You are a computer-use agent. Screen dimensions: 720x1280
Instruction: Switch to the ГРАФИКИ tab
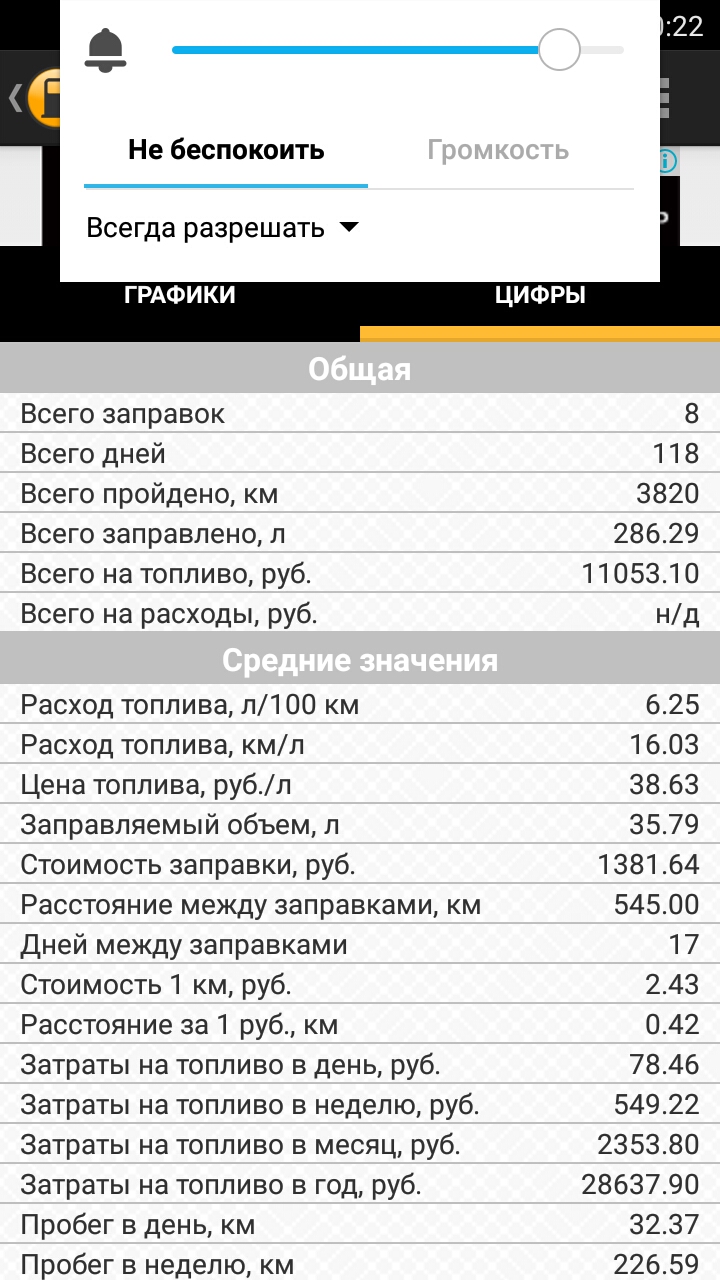click(x=180, y=296)
